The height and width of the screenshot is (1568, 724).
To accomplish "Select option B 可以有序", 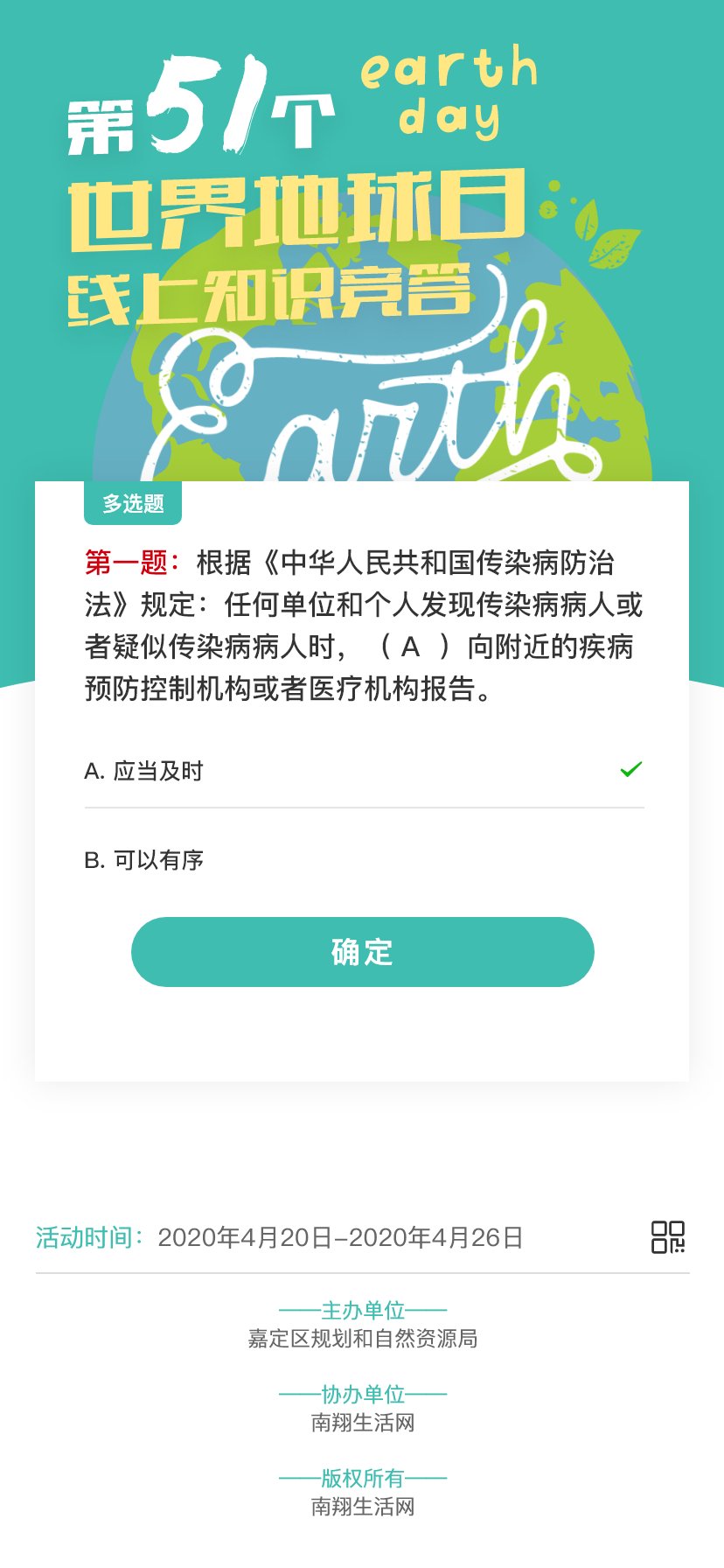I will [364, 860].
